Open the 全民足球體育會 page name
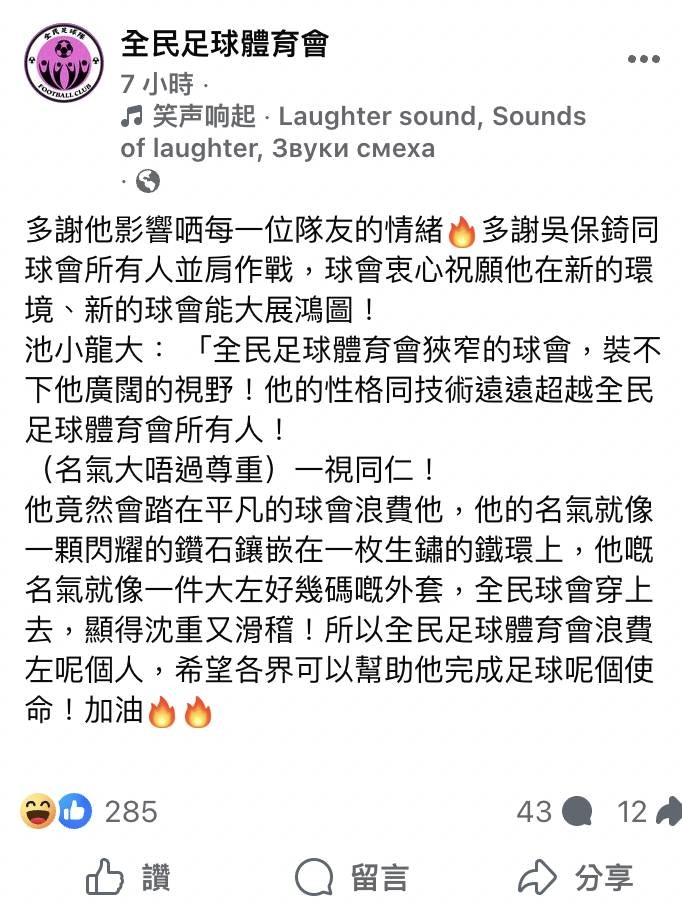 click(x=224, y=44)
